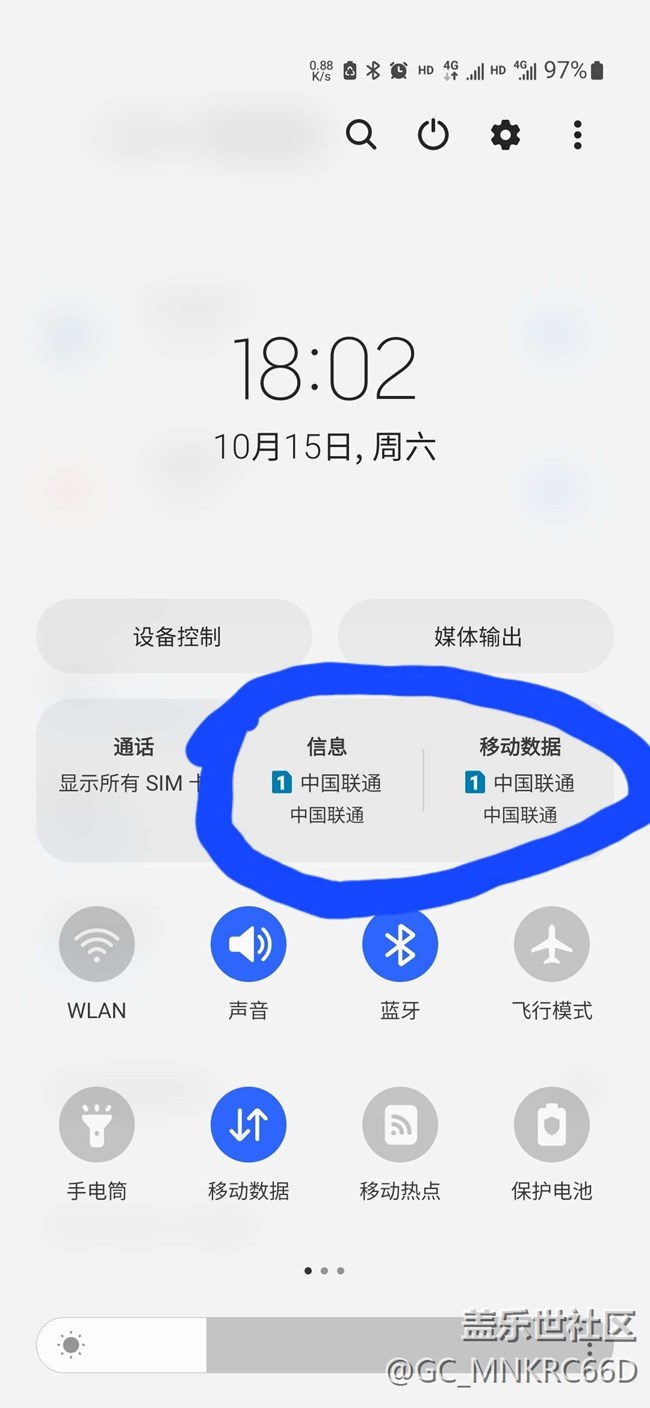
Task: Choose the SIM under 移动数据 selector
Action: 520,780
